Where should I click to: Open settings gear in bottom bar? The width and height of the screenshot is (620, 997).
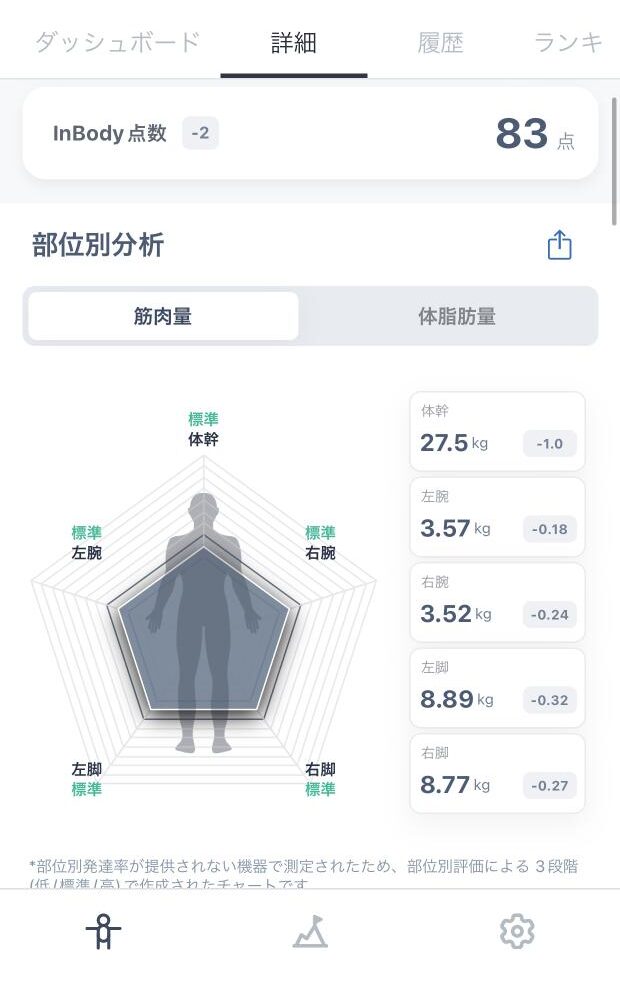517,932
